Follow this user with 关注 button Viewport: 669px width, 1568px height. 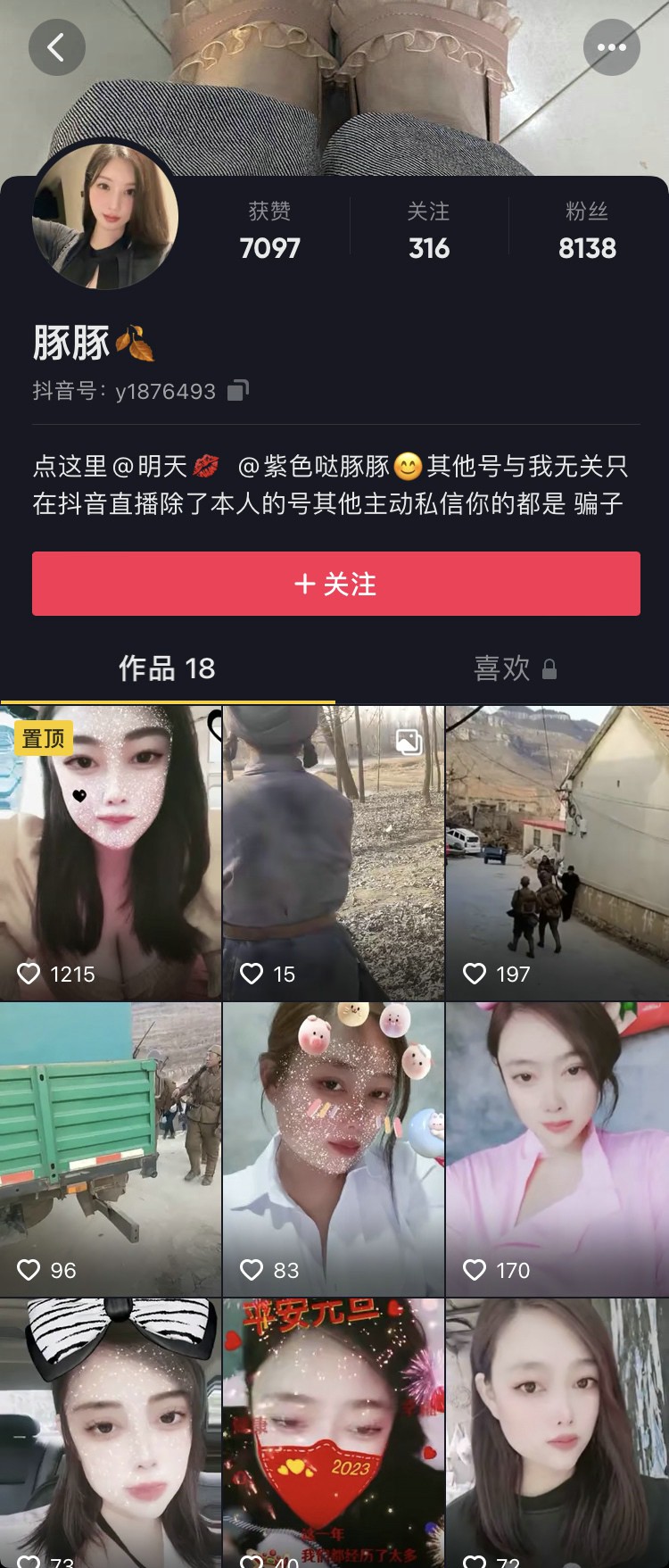335,584
